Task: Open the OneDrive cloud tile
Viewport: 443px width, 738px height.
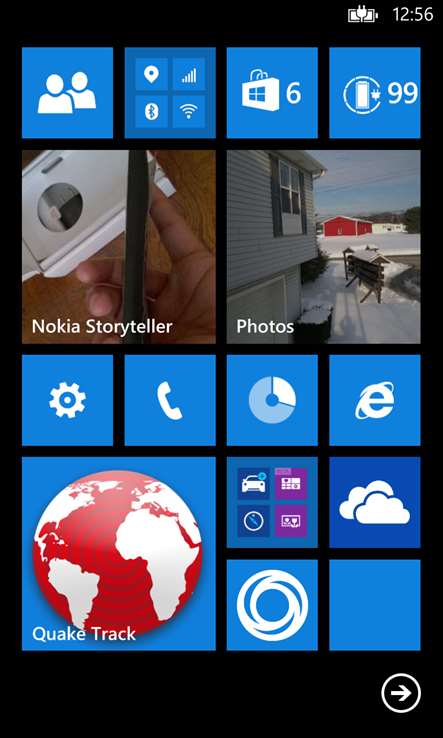Action: pos(375,502)
